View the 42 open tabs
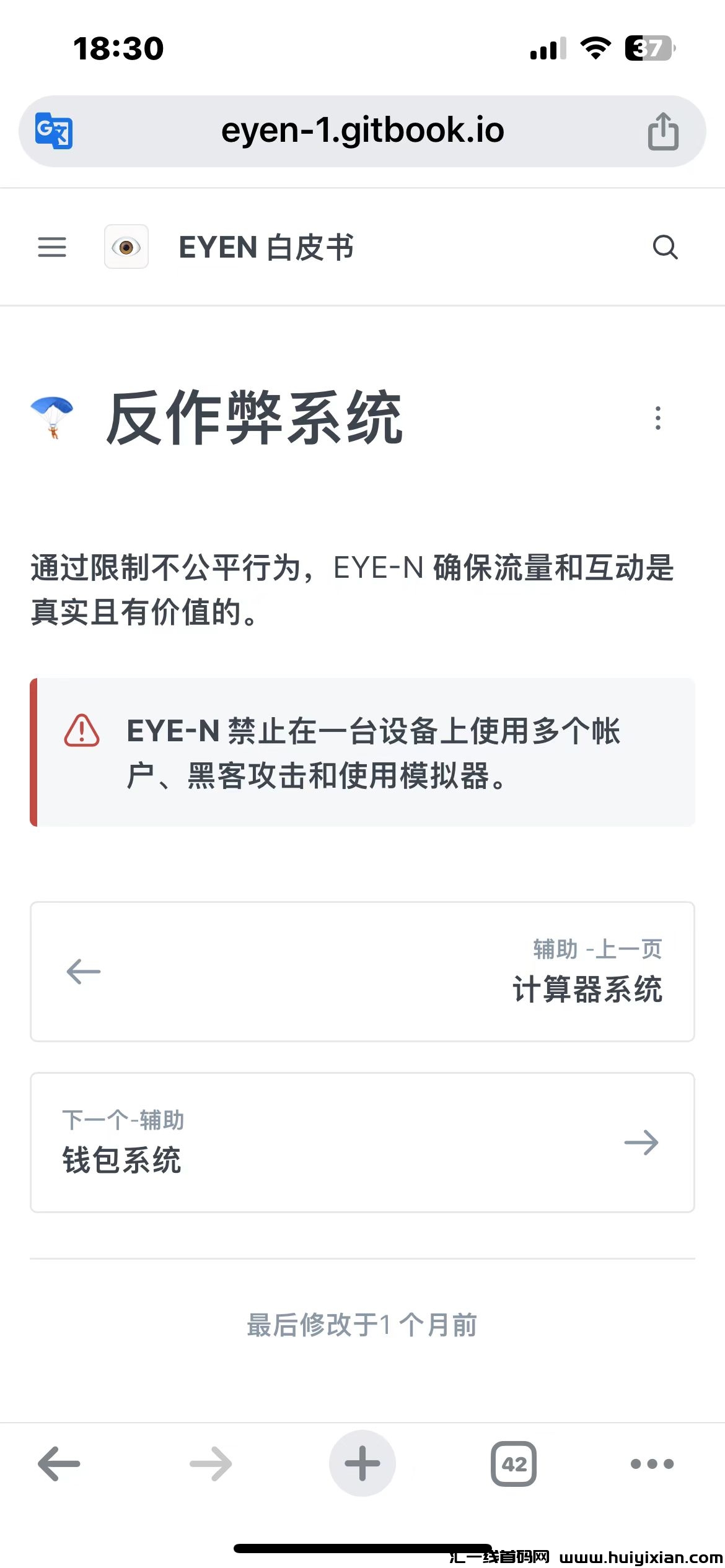Image resolution: width=725 pixels, height=1568 pixels. pos(514,1463)
